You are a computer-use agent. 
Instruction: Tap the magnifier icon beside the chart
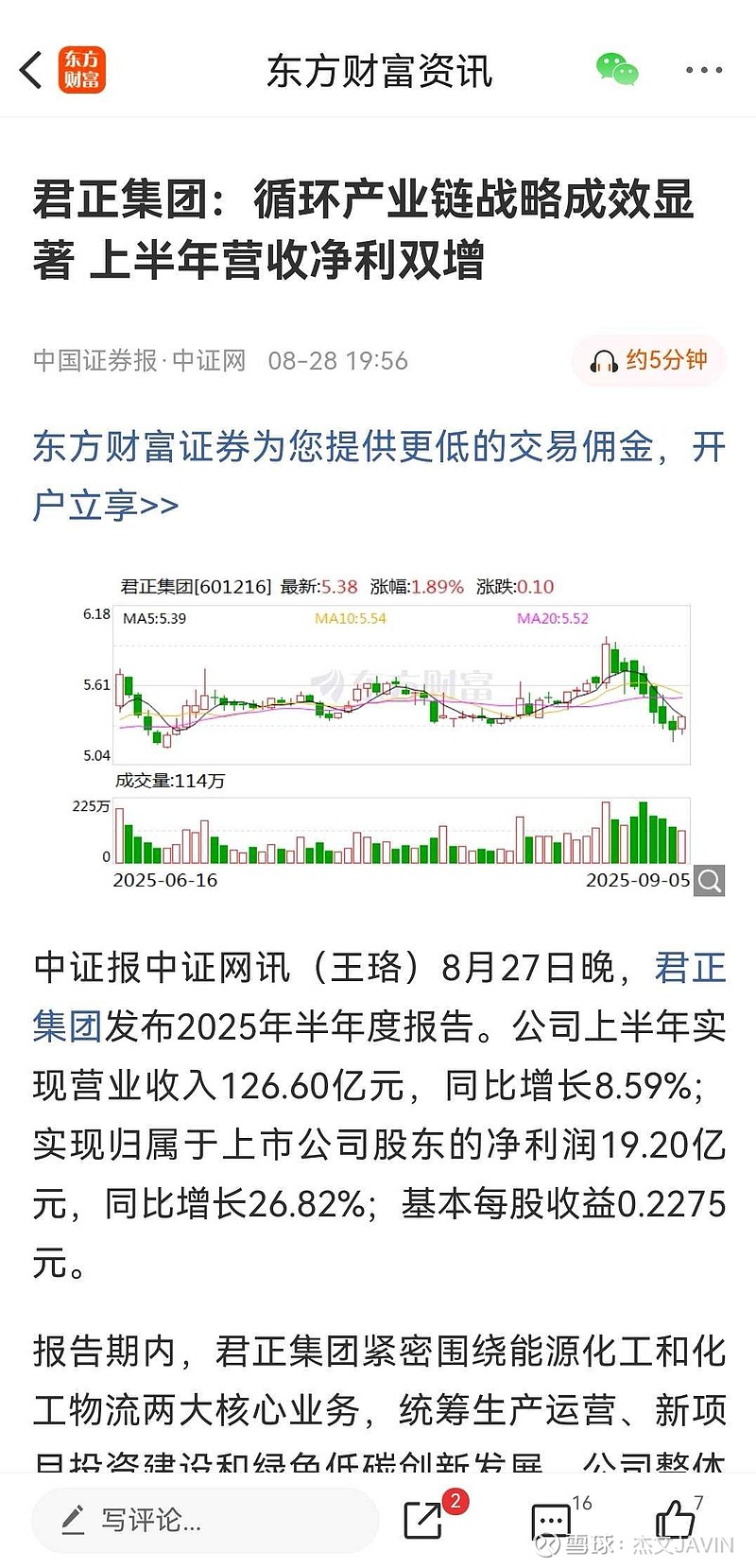click(x=710, y=881)
